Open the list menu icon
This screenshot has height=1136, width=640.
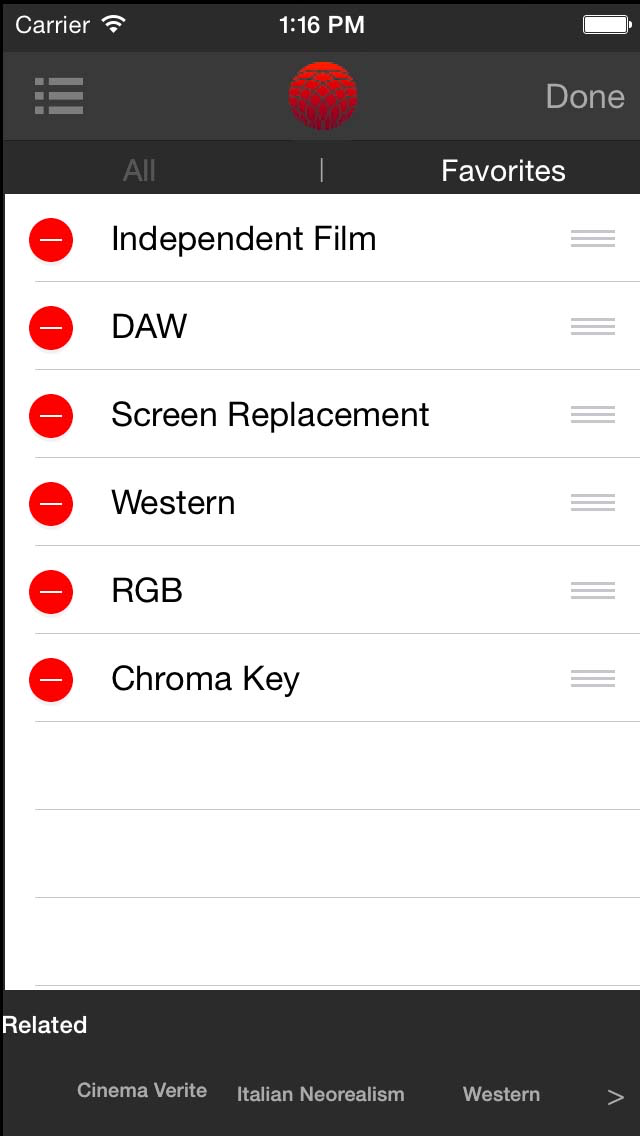point(59,96)
